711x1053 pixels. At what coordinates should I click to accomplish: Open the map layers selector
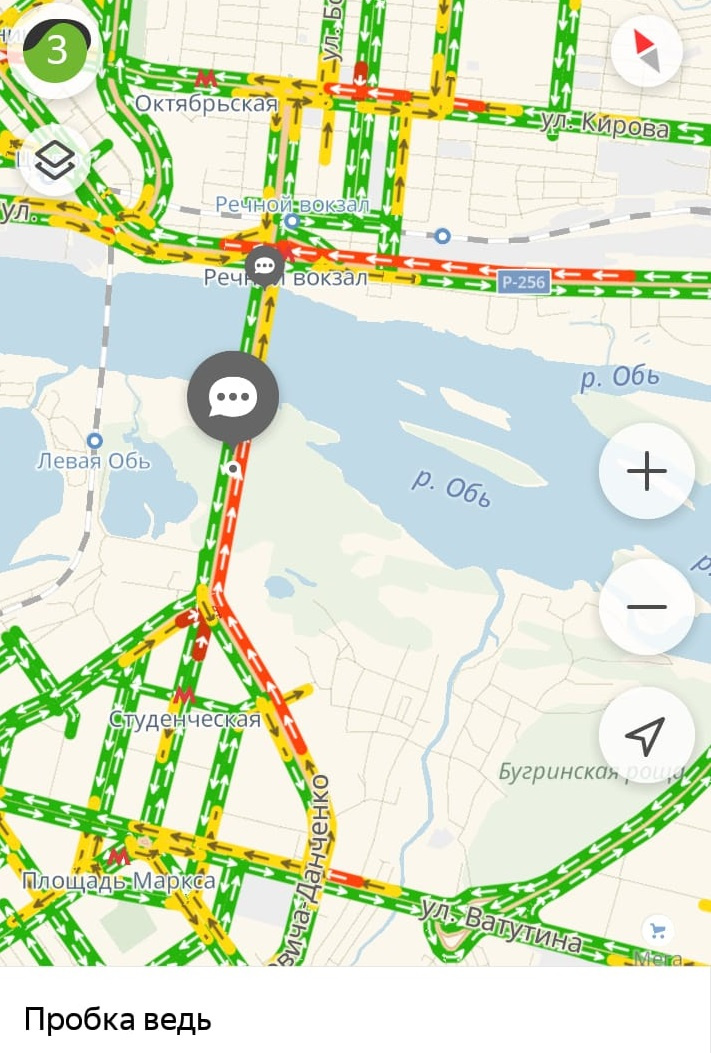(55, 160)
